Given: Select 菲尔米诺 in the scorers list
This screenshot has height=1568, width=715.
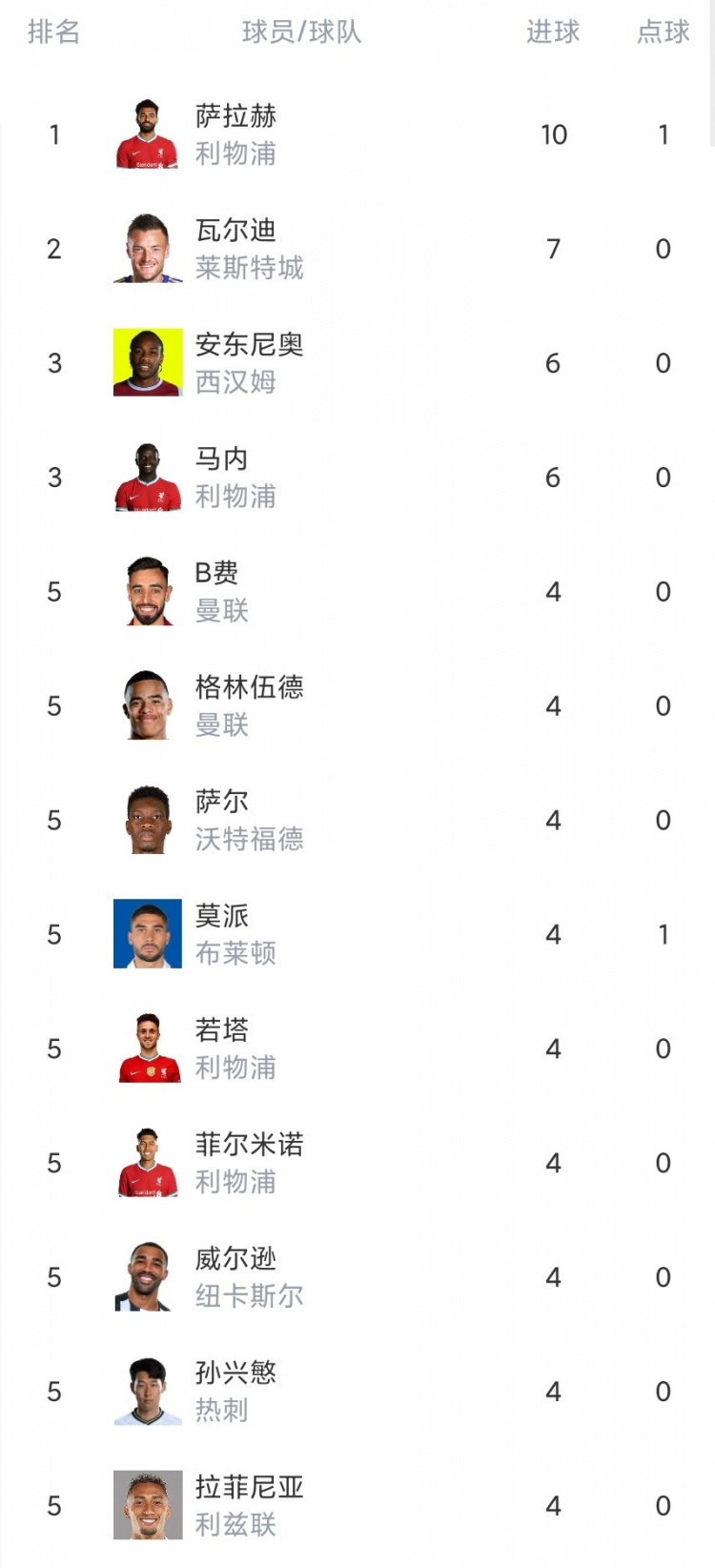Looking at the screenshot, I should click(x=248, y=1163).
